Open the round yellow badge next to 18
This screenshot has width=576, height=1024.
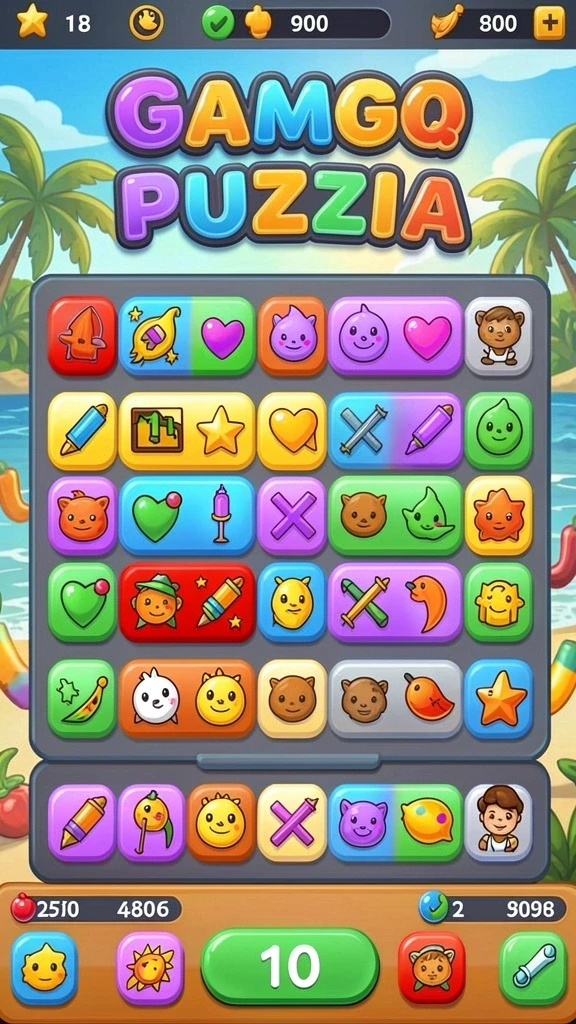146,24
